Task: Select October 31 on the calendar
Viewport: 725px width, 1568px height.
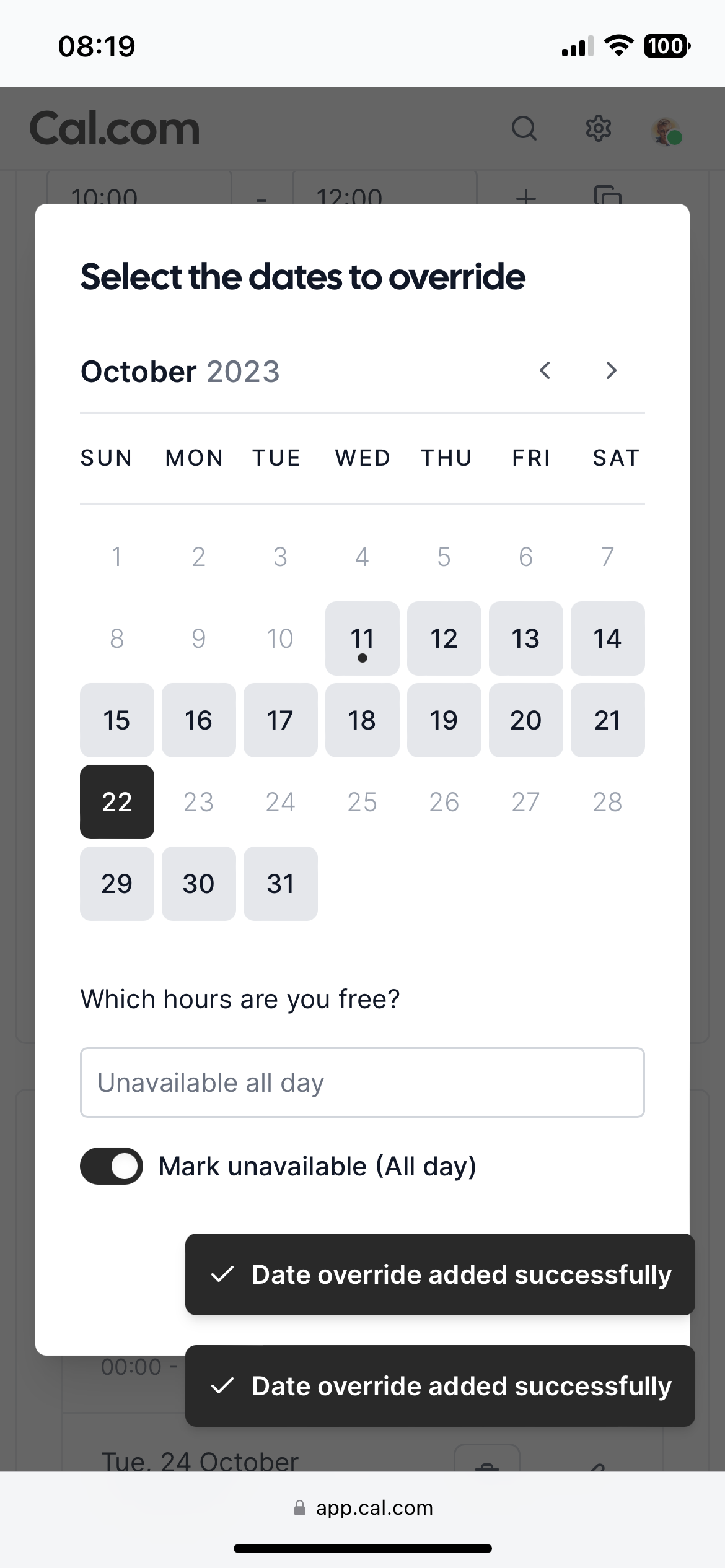Action: point(280,884)
